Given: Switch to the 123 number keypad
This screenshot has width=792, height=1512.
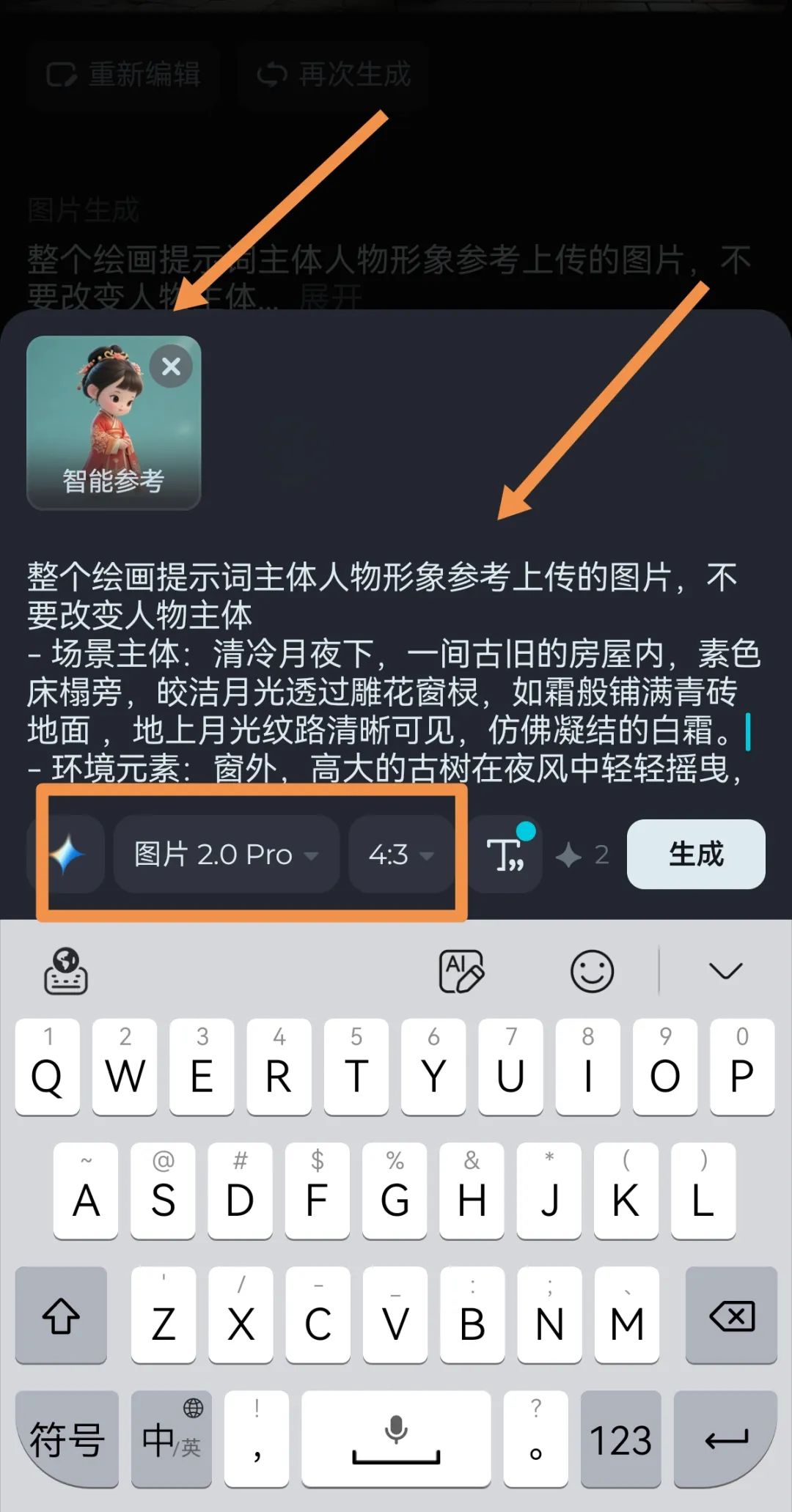Looking at the screenshot, I should [x=620, y=1439].
